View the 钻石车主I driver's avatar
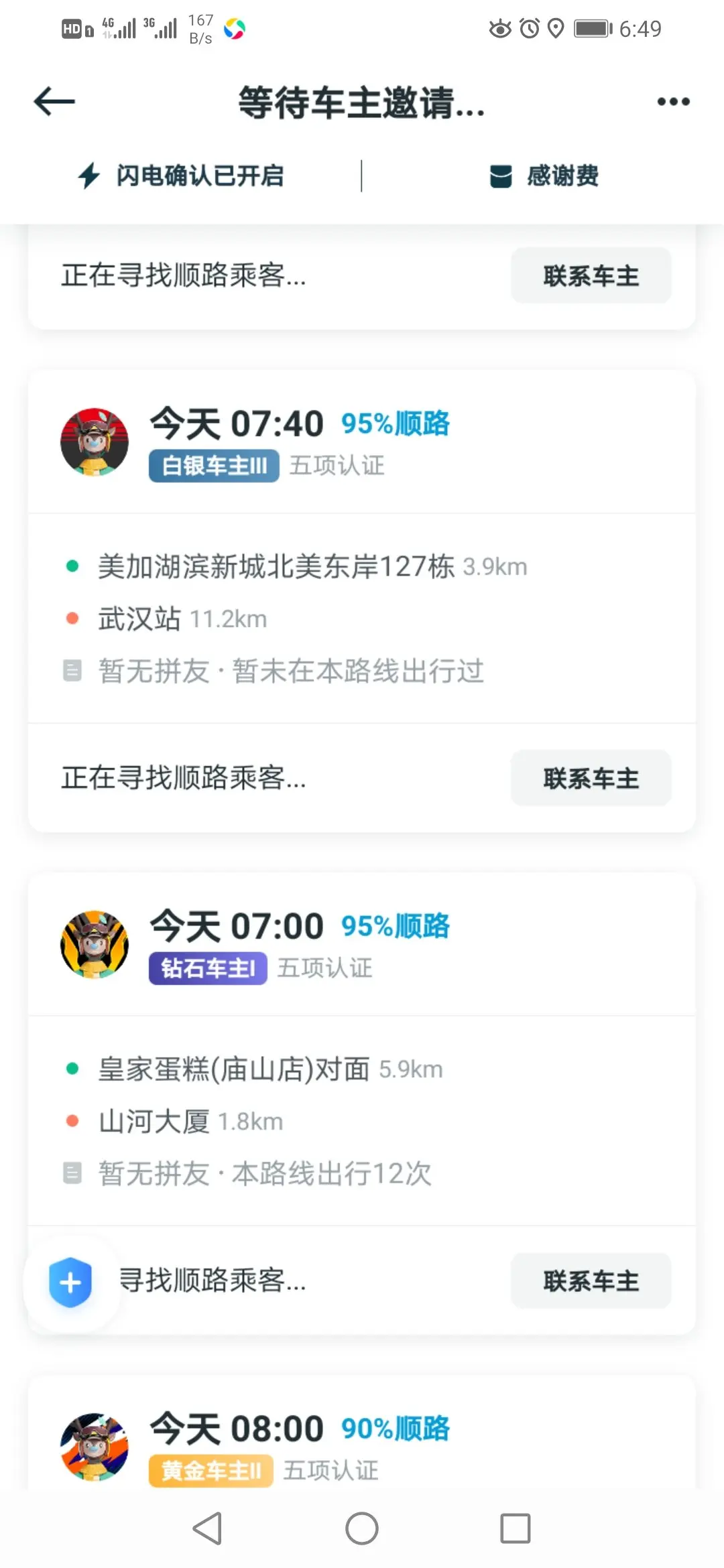 coord(95,945)
